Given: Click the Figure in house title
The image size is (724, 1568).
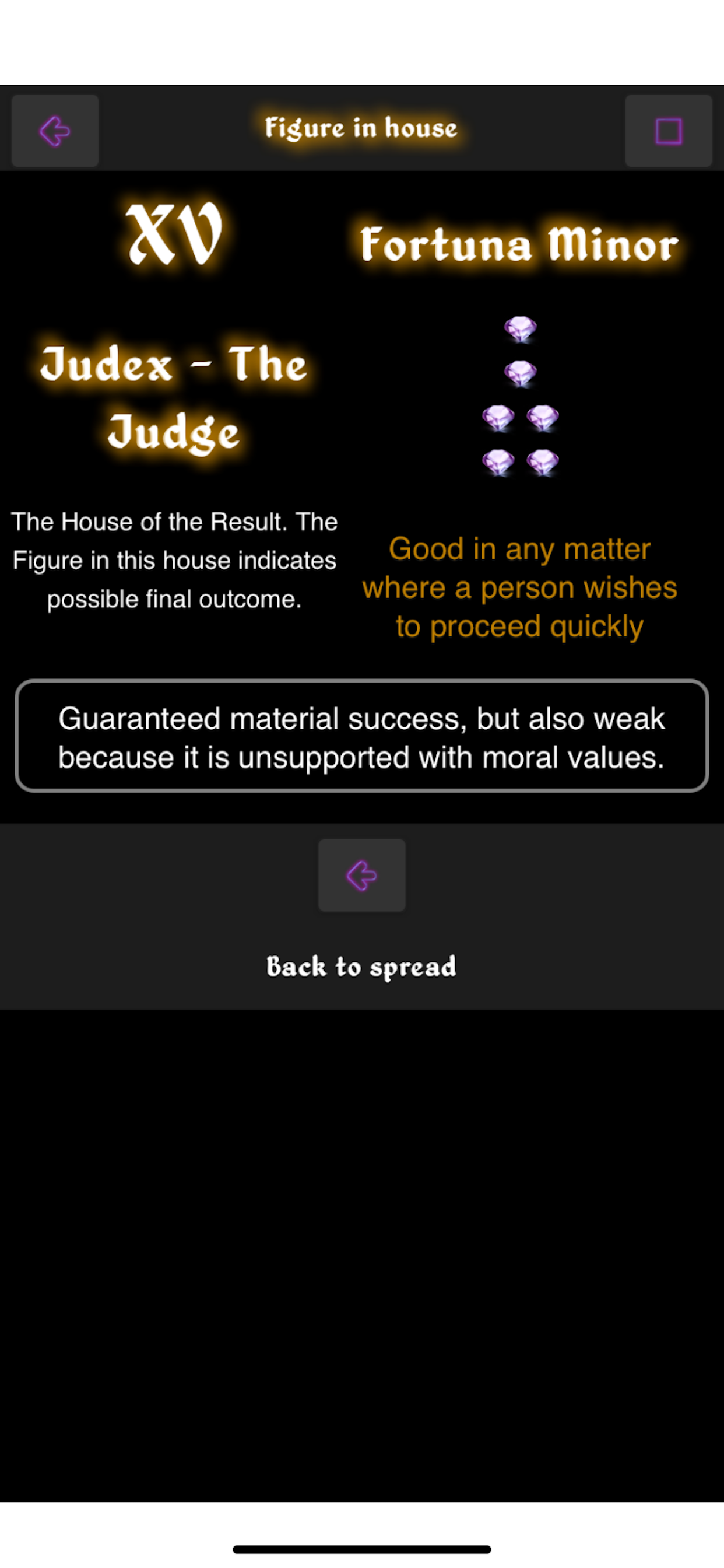Looking at the screenshot, I should coord(361,128).
